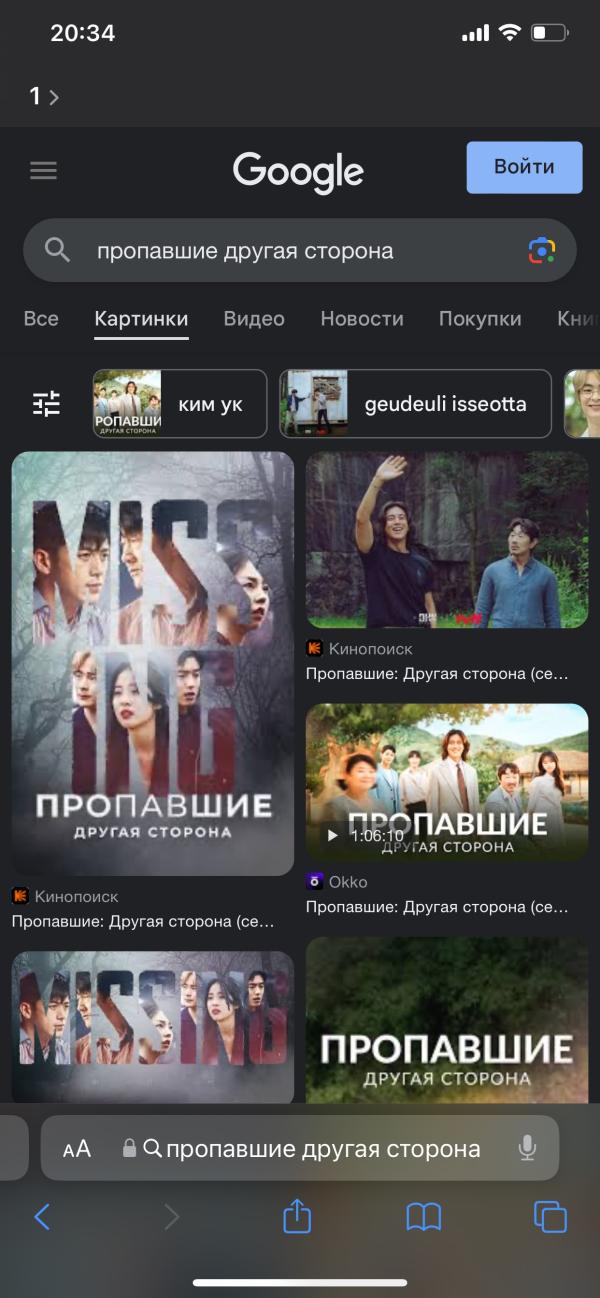Image resolution: width=600 pixels, height=1298 pixels.
Task: Switch to the Все tab
Action: 41,319
